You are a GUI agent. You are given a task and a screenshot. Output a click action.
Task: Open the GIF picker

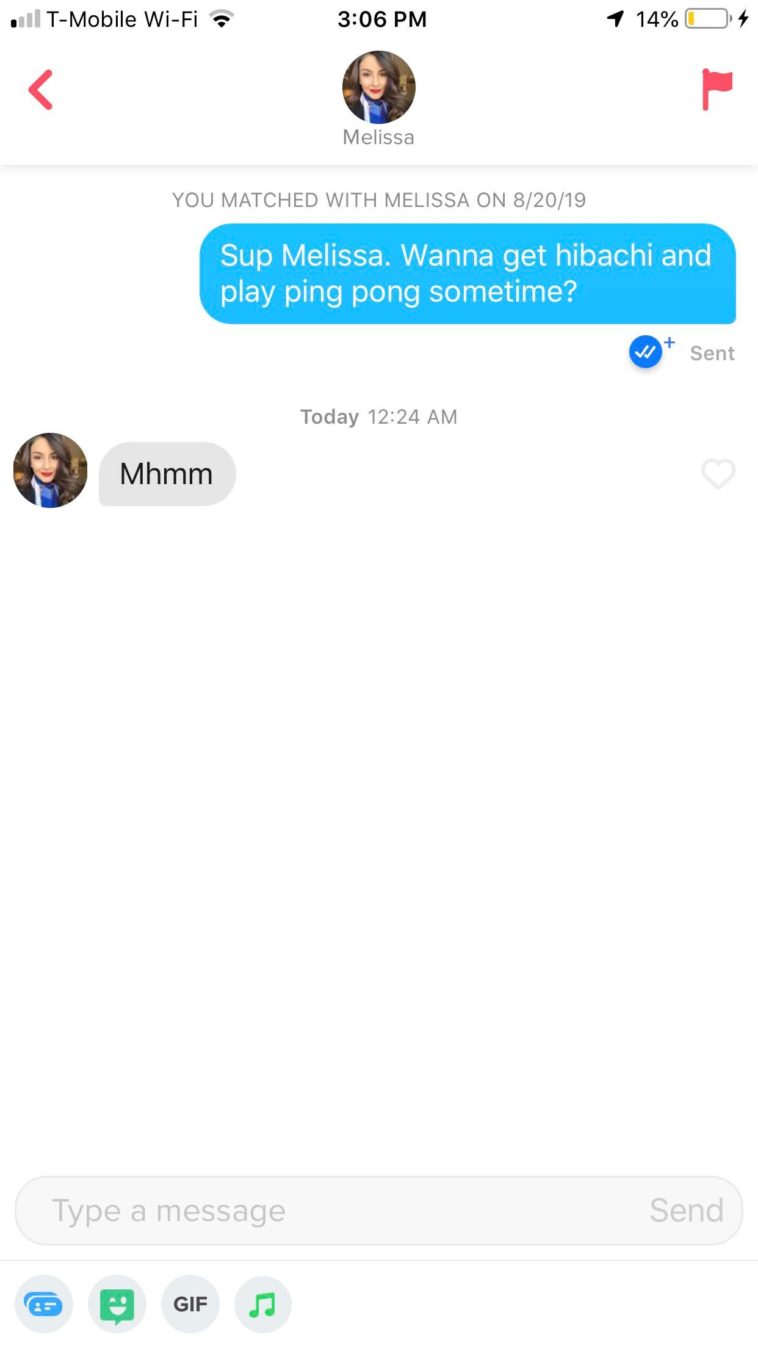click(190, 1304)
